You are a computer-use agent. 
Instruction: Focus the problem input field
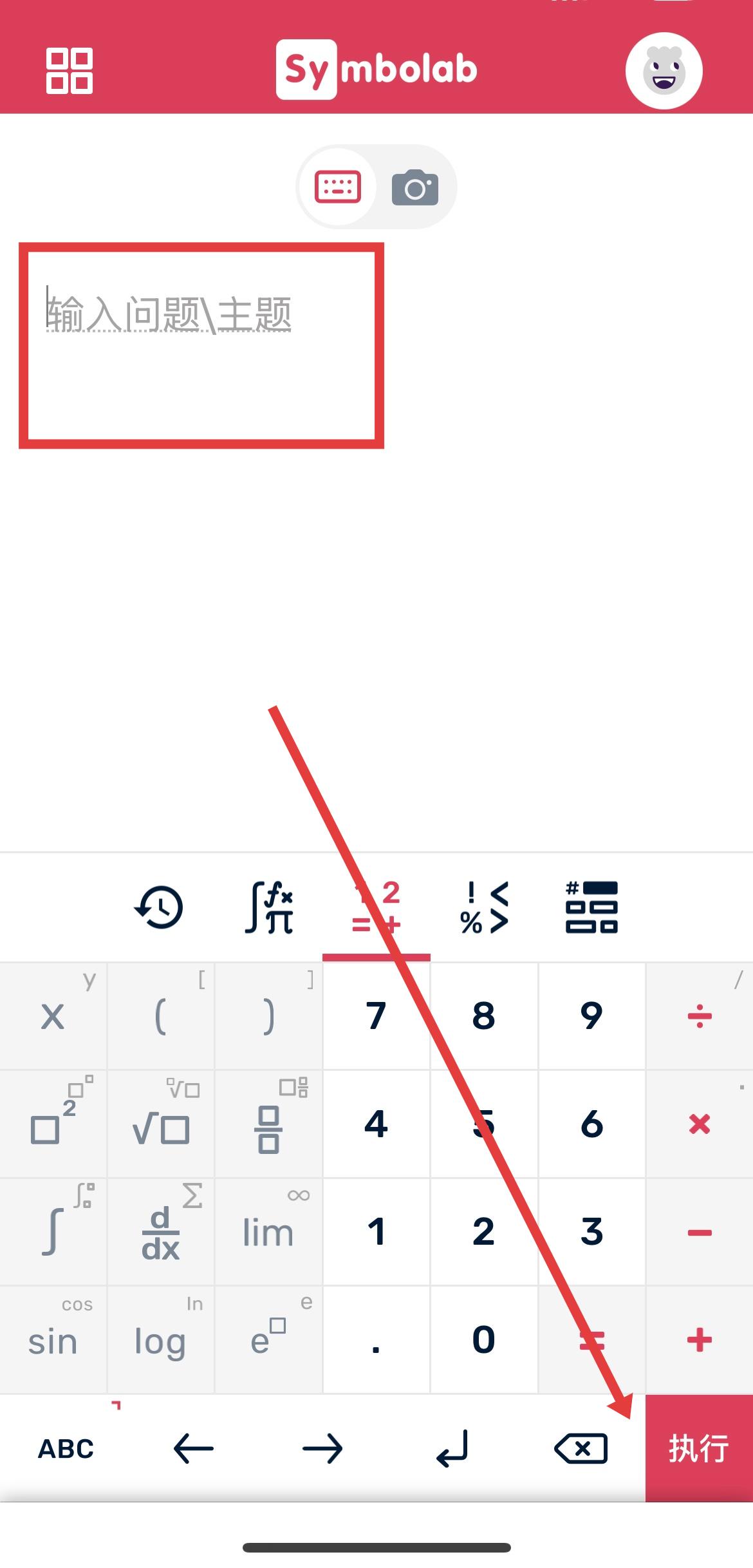coord(201,345)
